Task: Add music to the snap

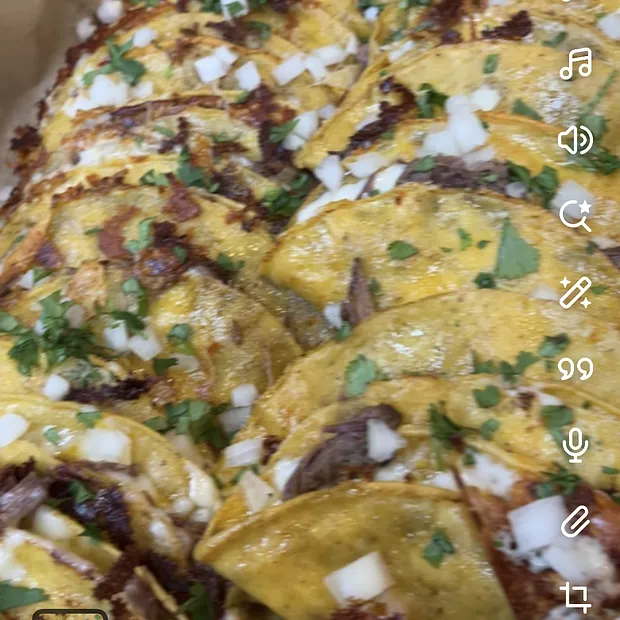Action: click(575, 65)
